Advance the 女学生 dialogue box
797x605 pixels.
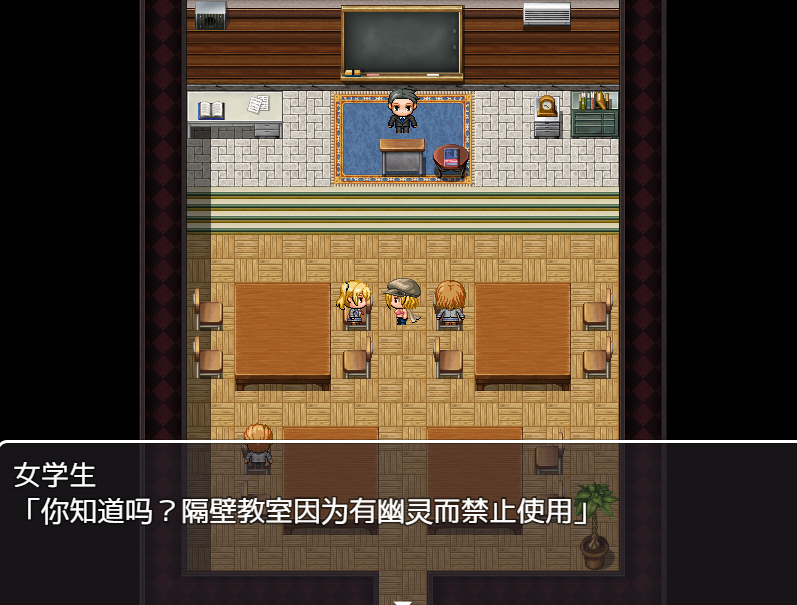click(402, 601)
